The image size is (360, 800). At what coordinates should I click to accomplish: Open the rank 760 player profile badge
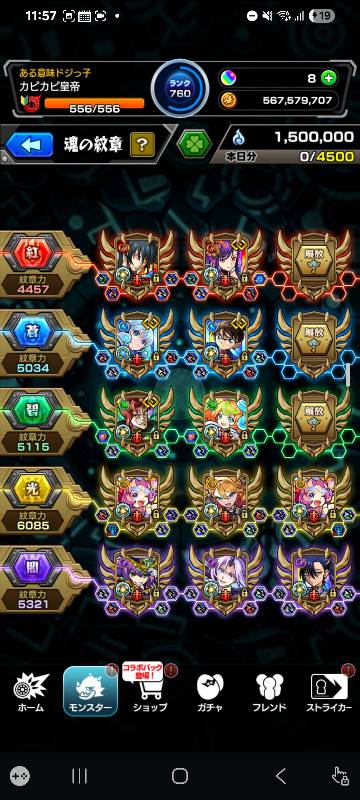(x=180, y=88)
